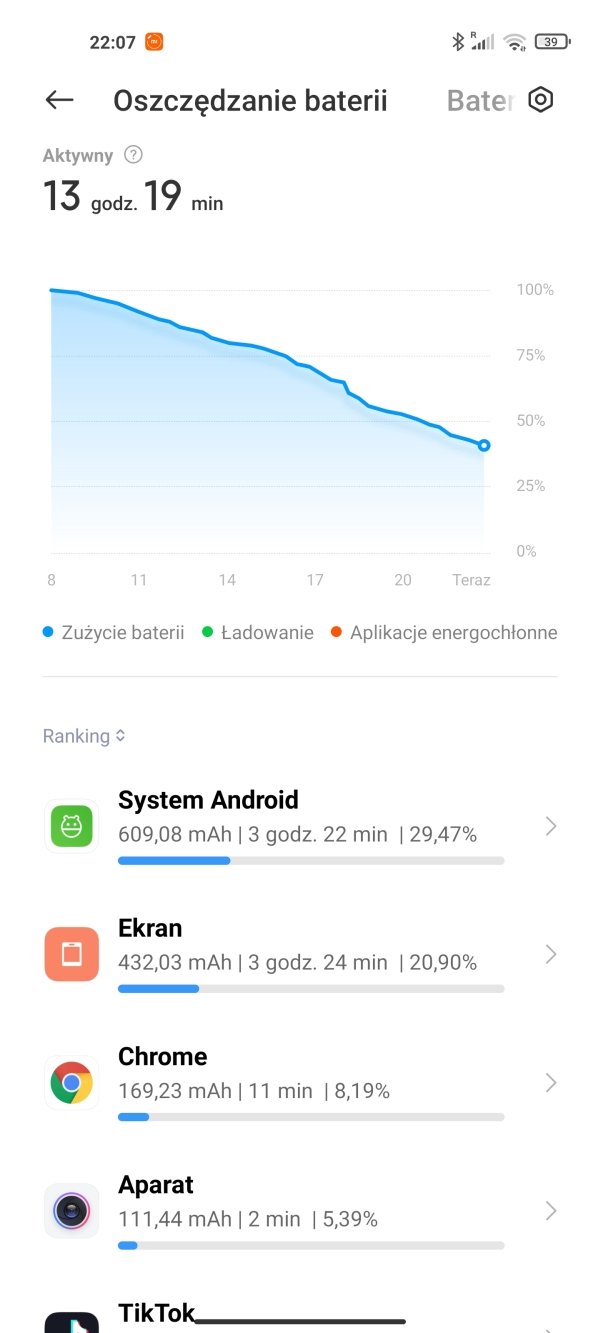Image resolution: width=600 pixels, height=1333 pixels.
Task: Show help for Aktywny time
Action: point(133,155)
